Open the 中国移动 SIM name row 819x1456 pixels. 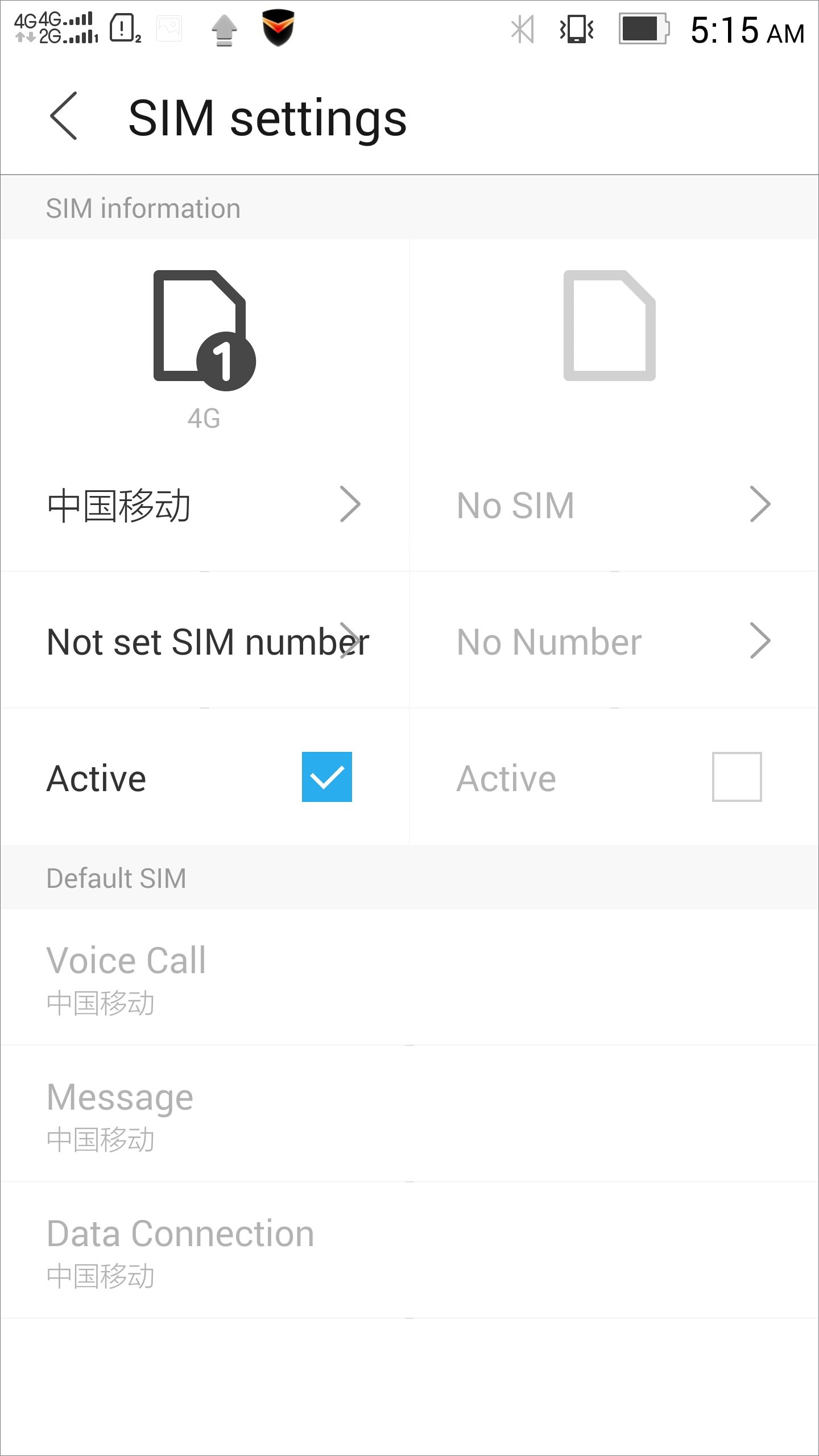[x=205, y=504]
